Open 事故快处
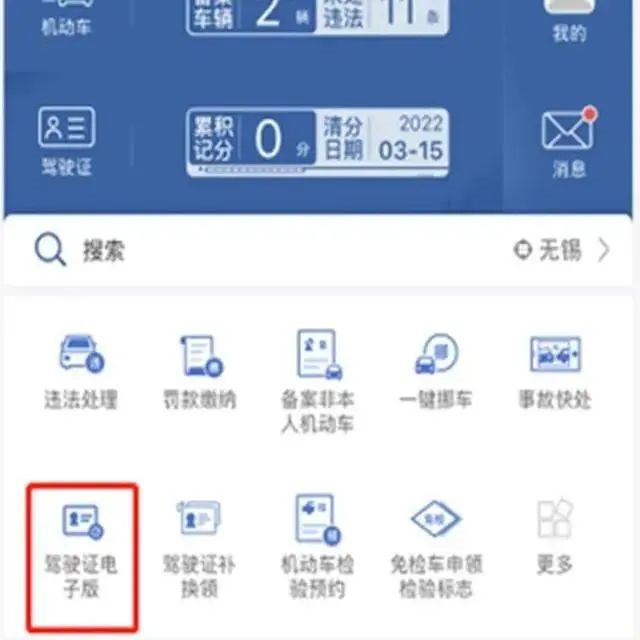This screenshot has height=640, width=640. point(555,370)
